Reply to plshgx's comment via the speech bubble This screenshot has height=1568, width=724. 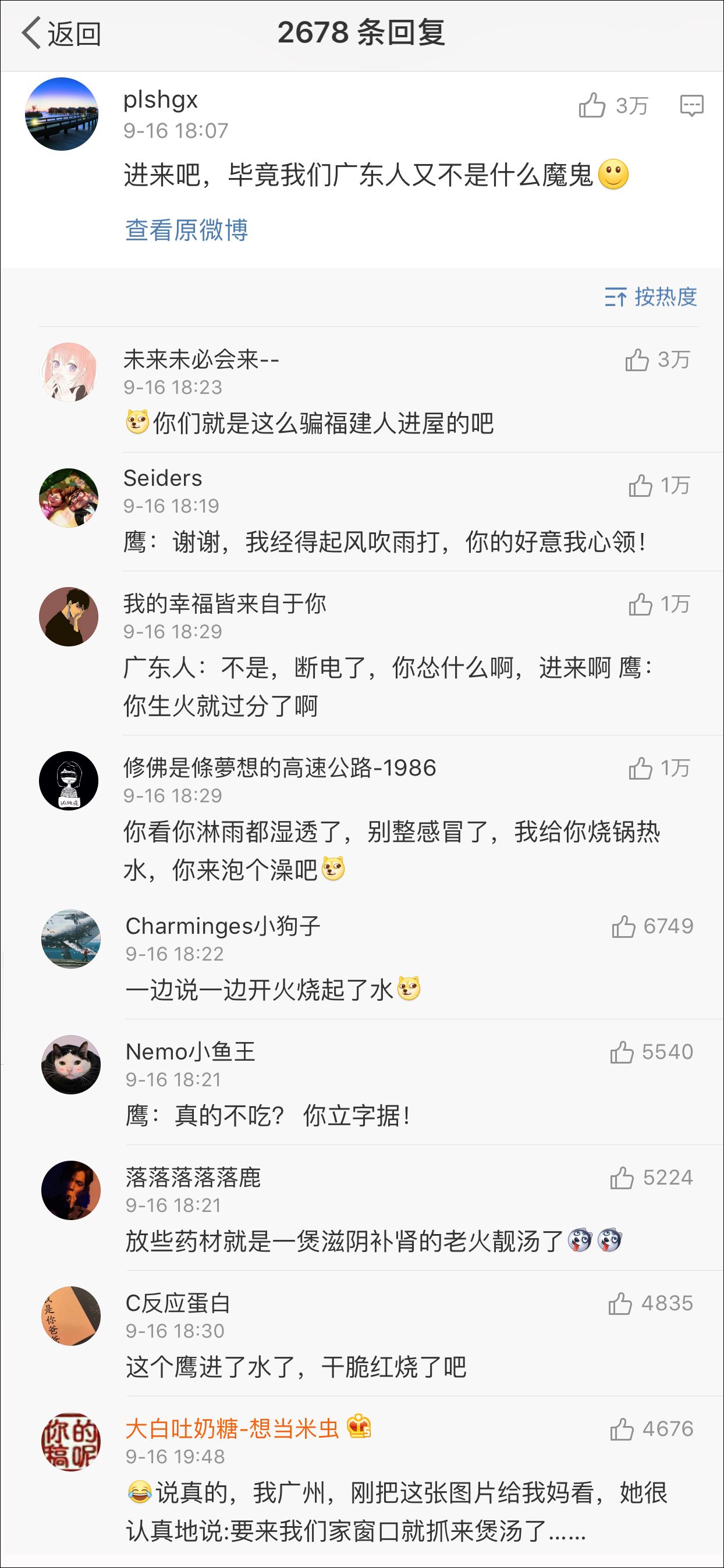pos(691,105)
